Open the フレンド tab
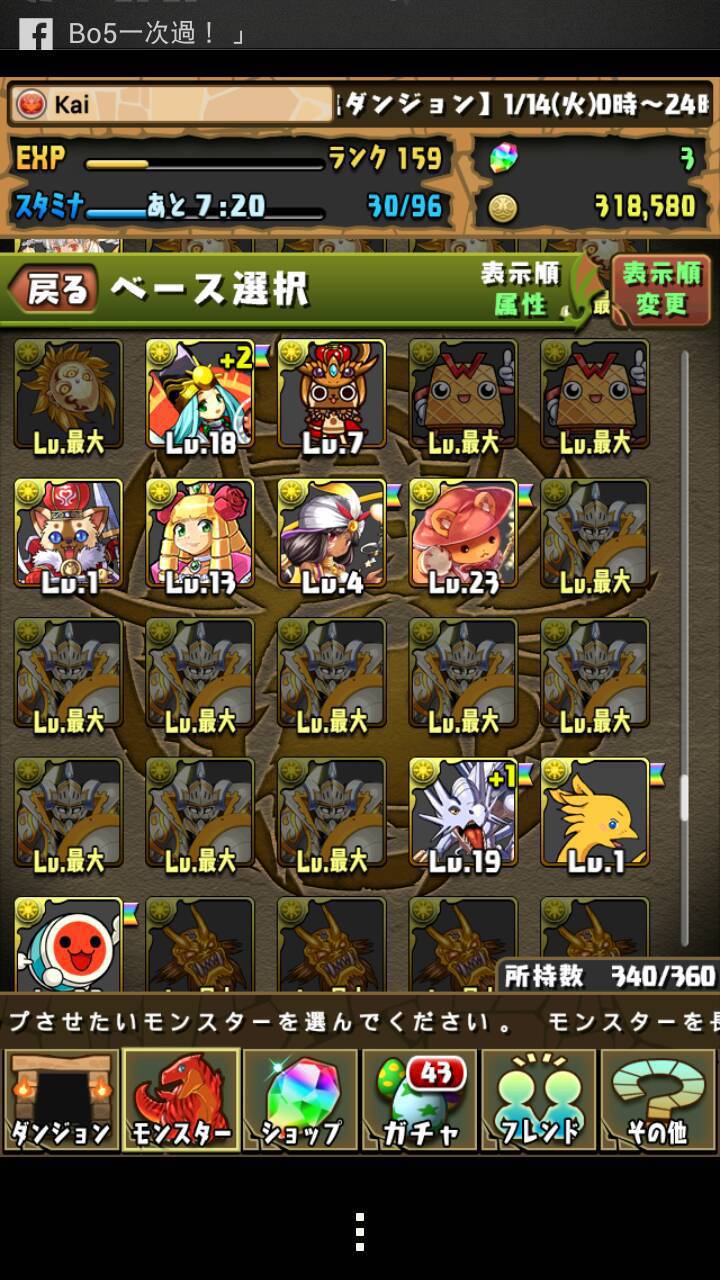The height and width of the screenshot is (1280, 720). [538, 1100]
